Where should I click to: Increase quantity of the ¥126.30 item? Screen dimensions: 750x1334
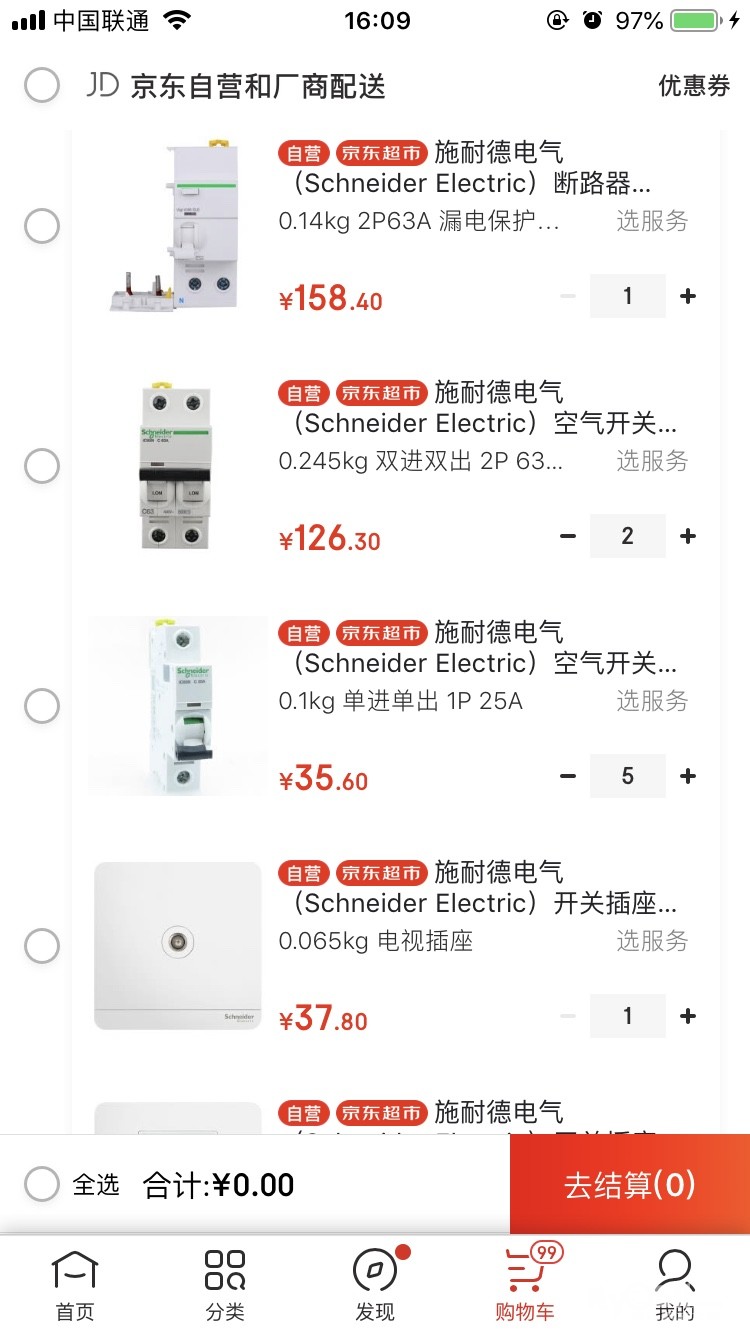coord(688,536)
